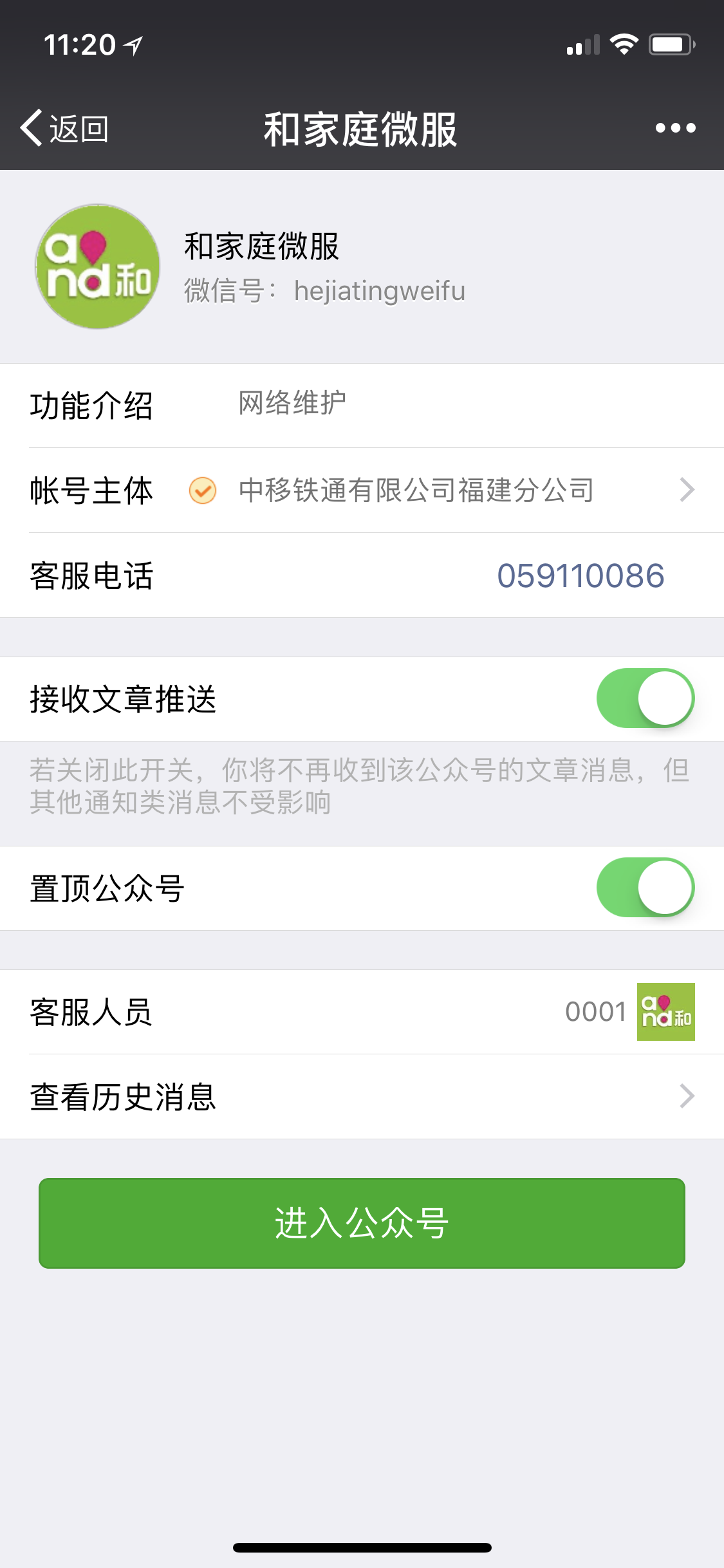724x1568 pixels.
Task: Disable the 置顶公众号 toggle
Action: pyautogui.click(x=645, y=888)
